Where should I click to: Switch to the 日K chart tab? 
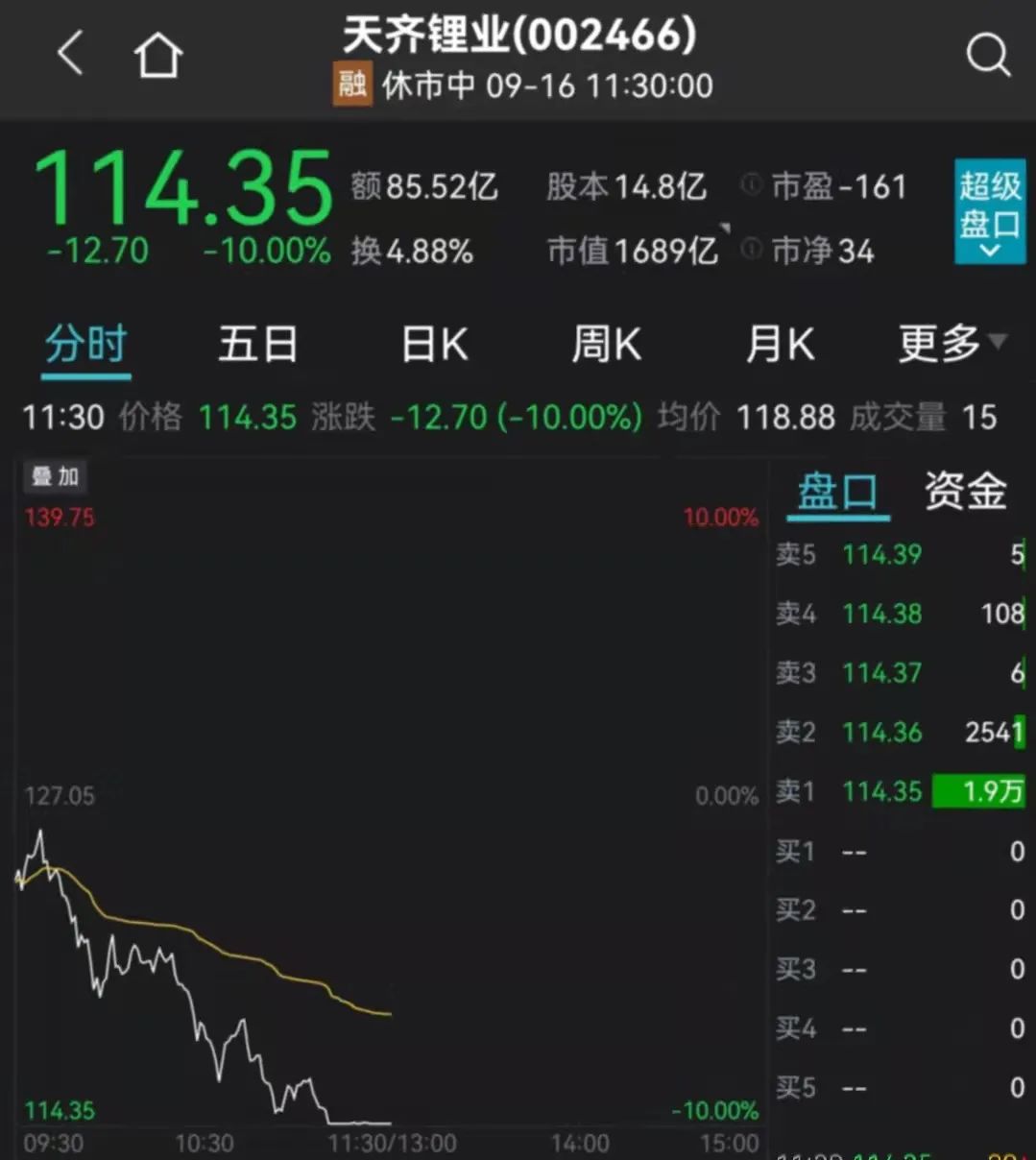(x=434, y=345)
